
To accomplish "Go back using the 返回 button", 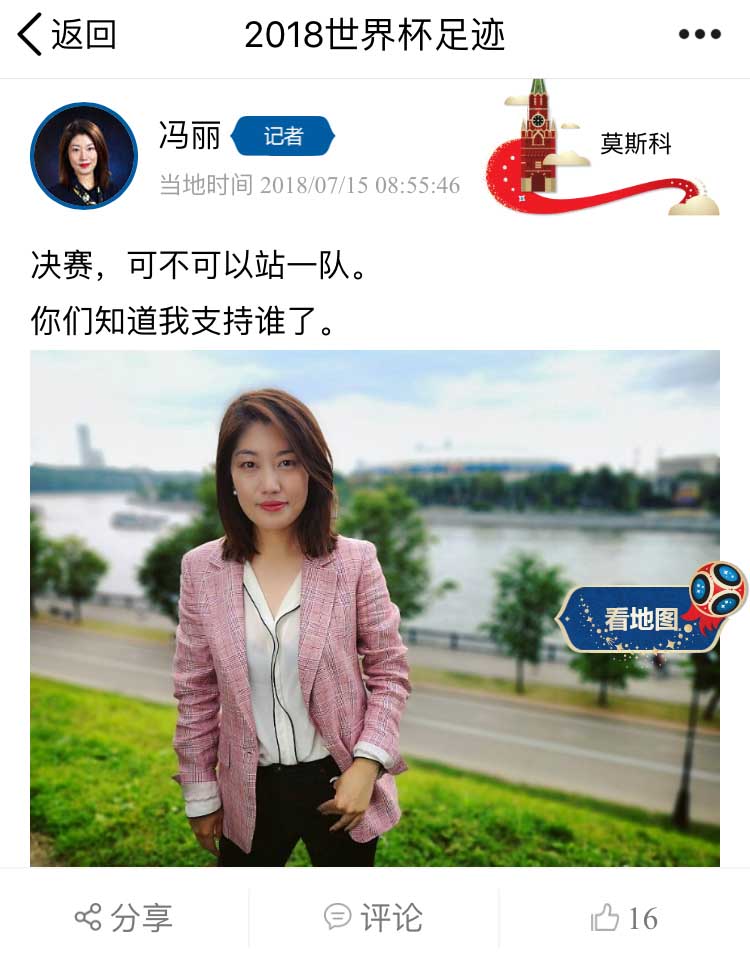I will pyautogui.click(x=67, y=35).
